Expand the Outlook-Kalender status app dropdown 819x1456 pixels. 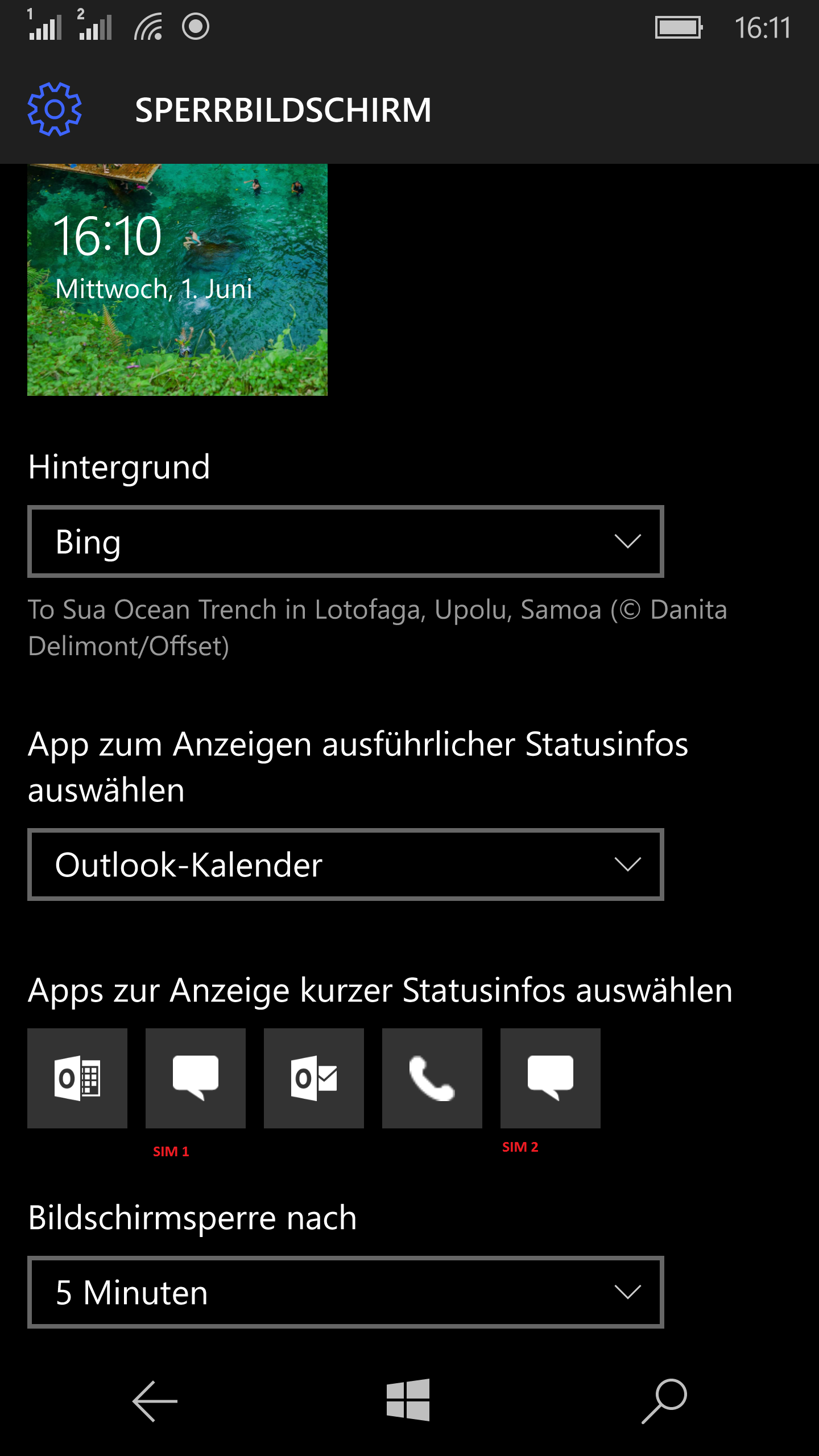pos(346,864)
